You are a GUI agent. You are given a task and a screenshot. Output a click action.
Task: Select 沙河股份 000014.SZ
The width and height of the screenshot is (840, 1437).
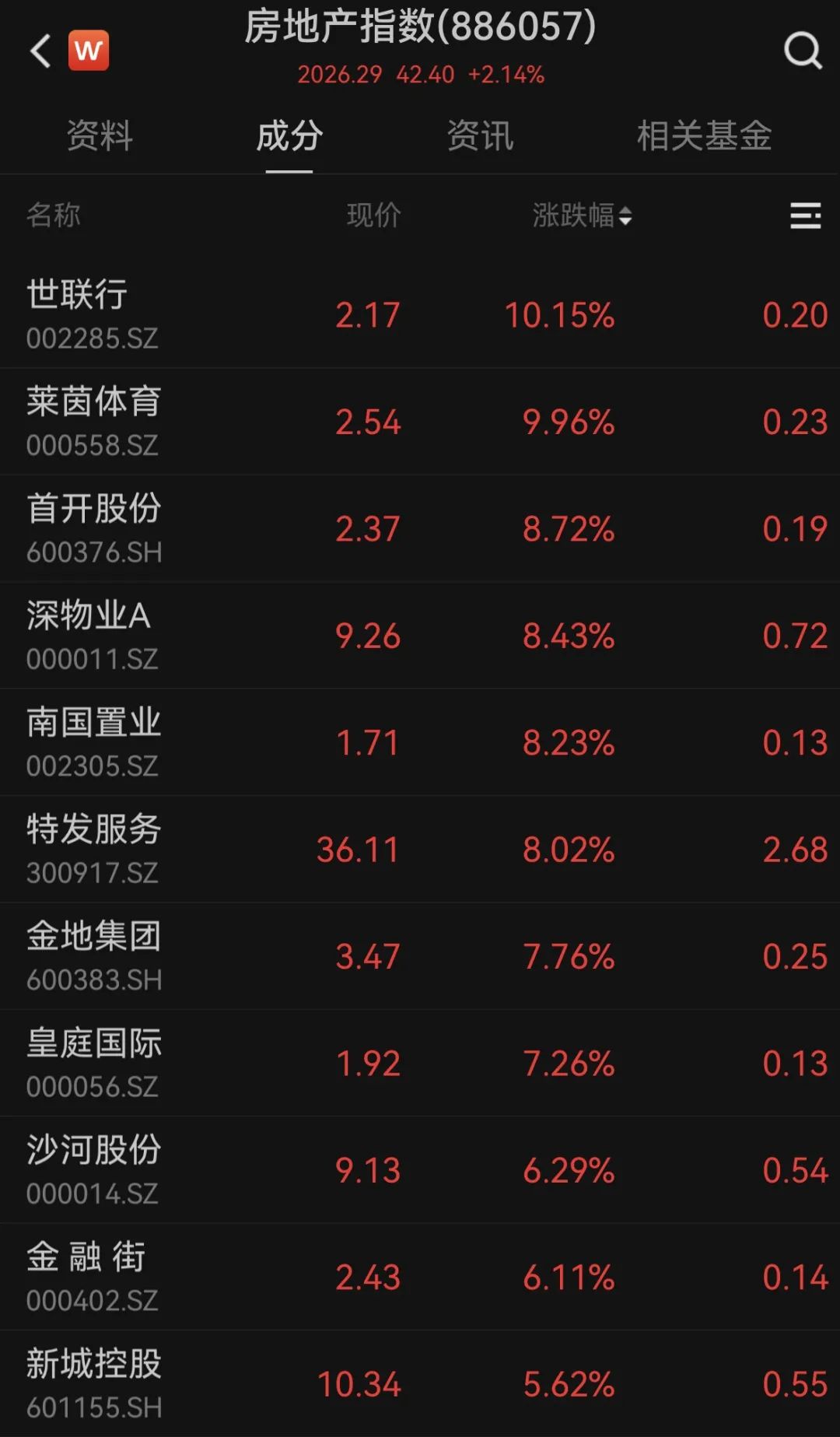[420, 1170]
